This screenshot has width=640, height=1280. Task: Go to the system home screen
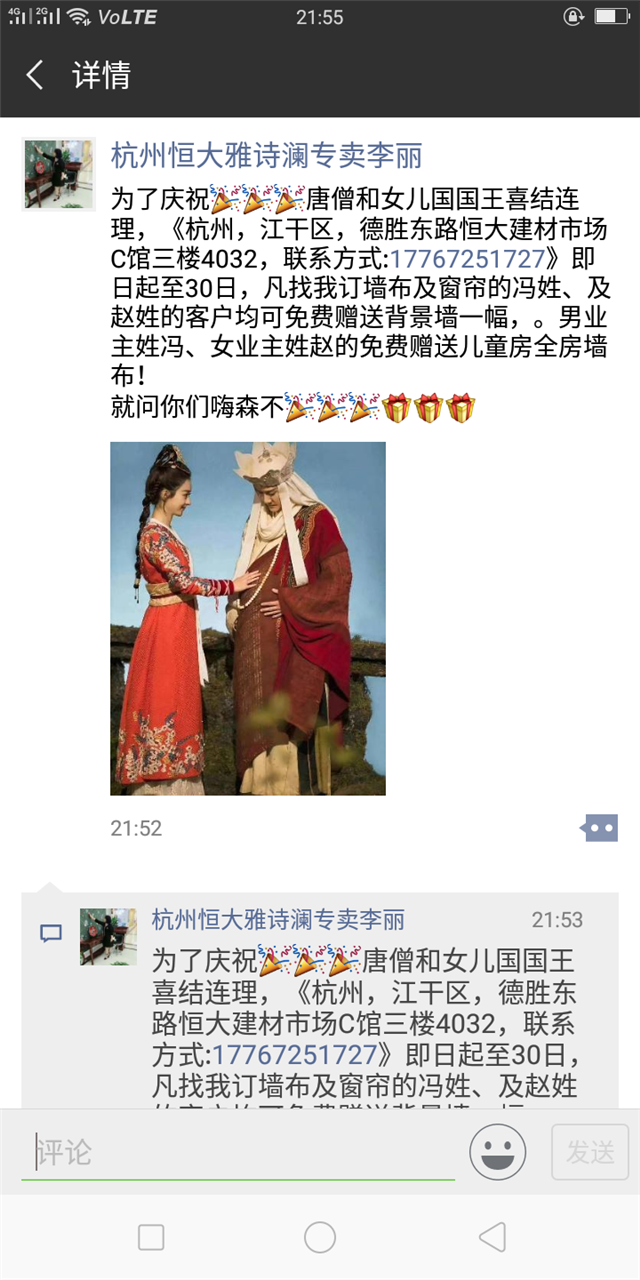coord(320,1237)
